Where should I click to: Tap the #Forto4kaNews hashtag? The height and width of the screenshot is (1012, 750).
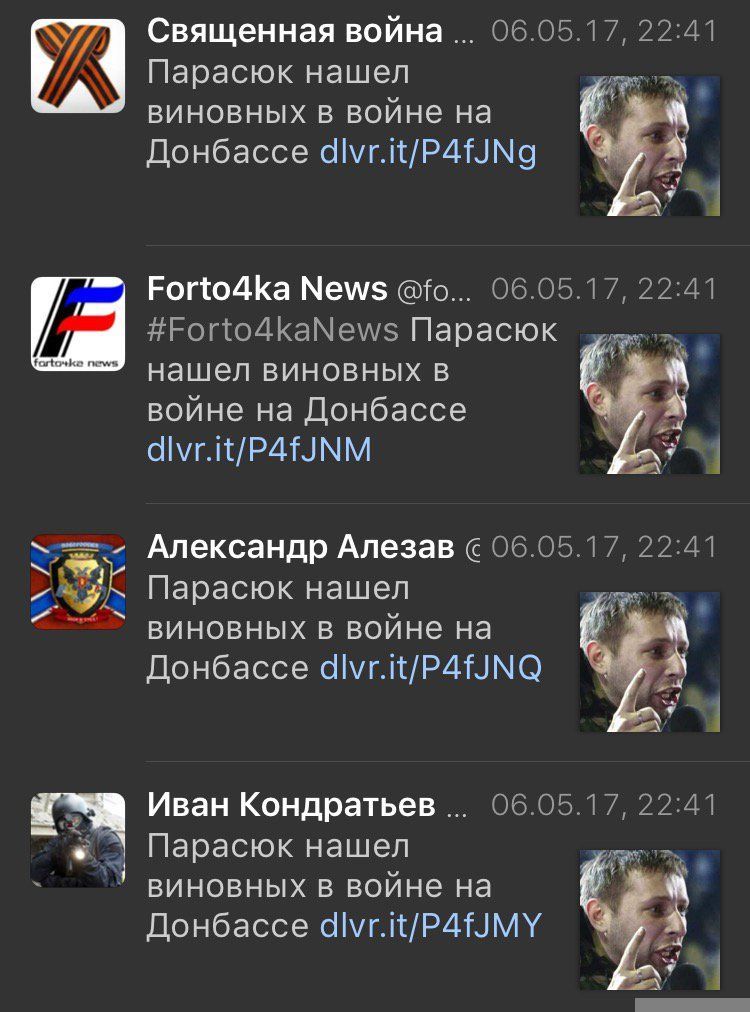(272, 329)
